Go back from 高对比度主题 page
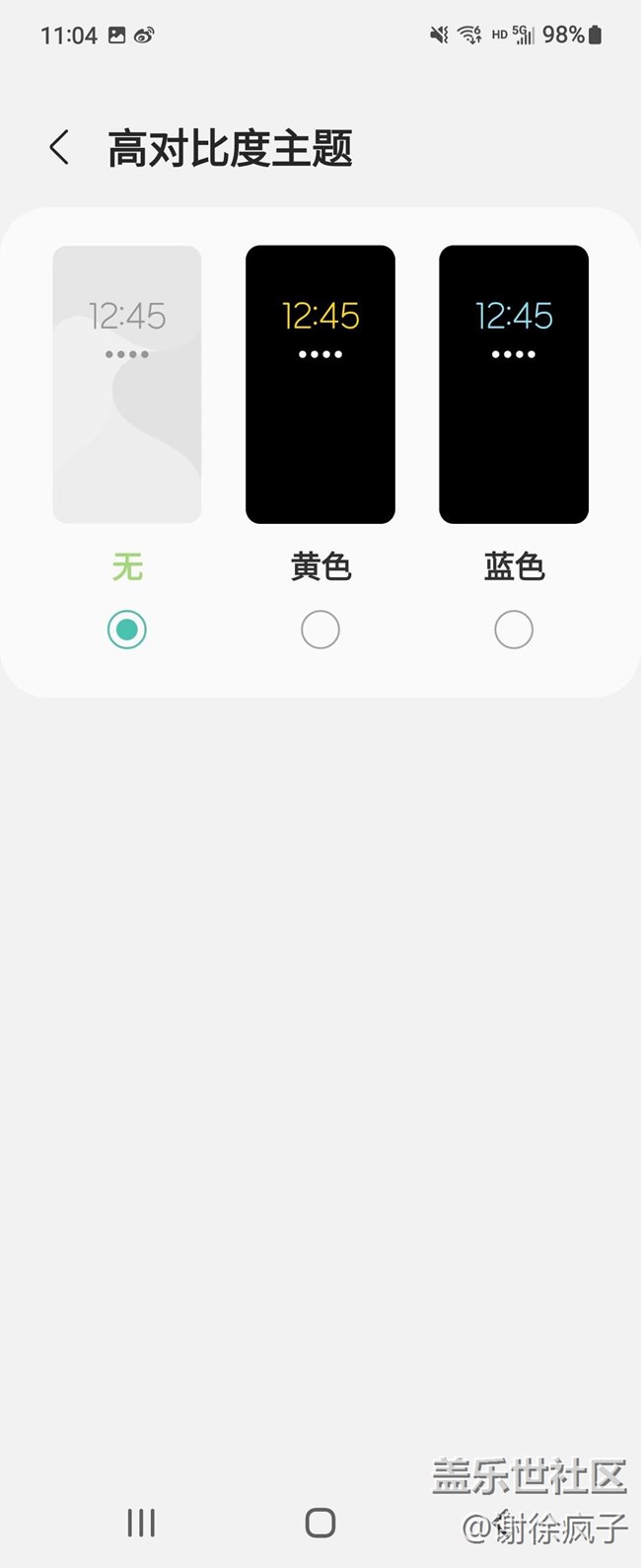The image size is (641, 1568). [x=59, y=148]
